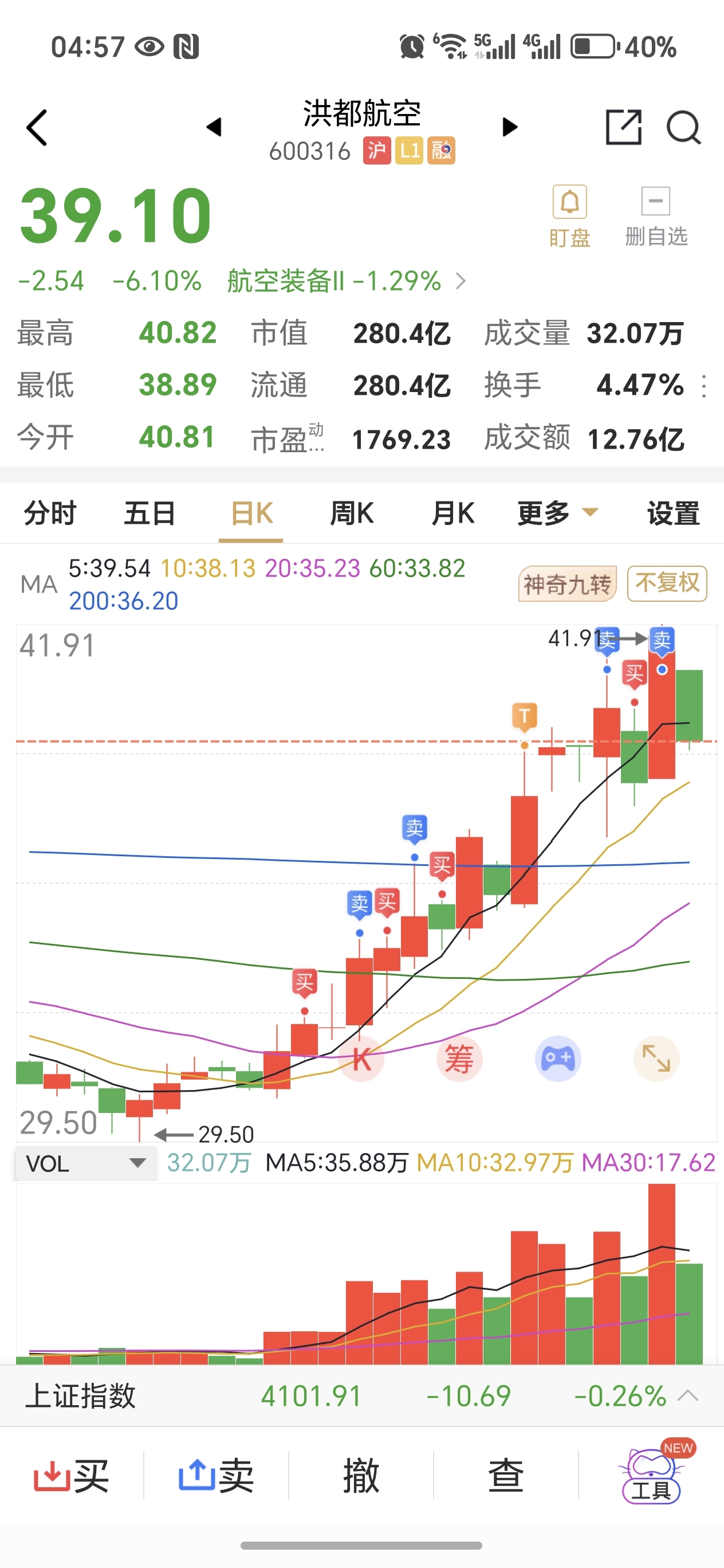Remove stock via 删自选
Screen dimensions: 724x1568
click(656, 216)
